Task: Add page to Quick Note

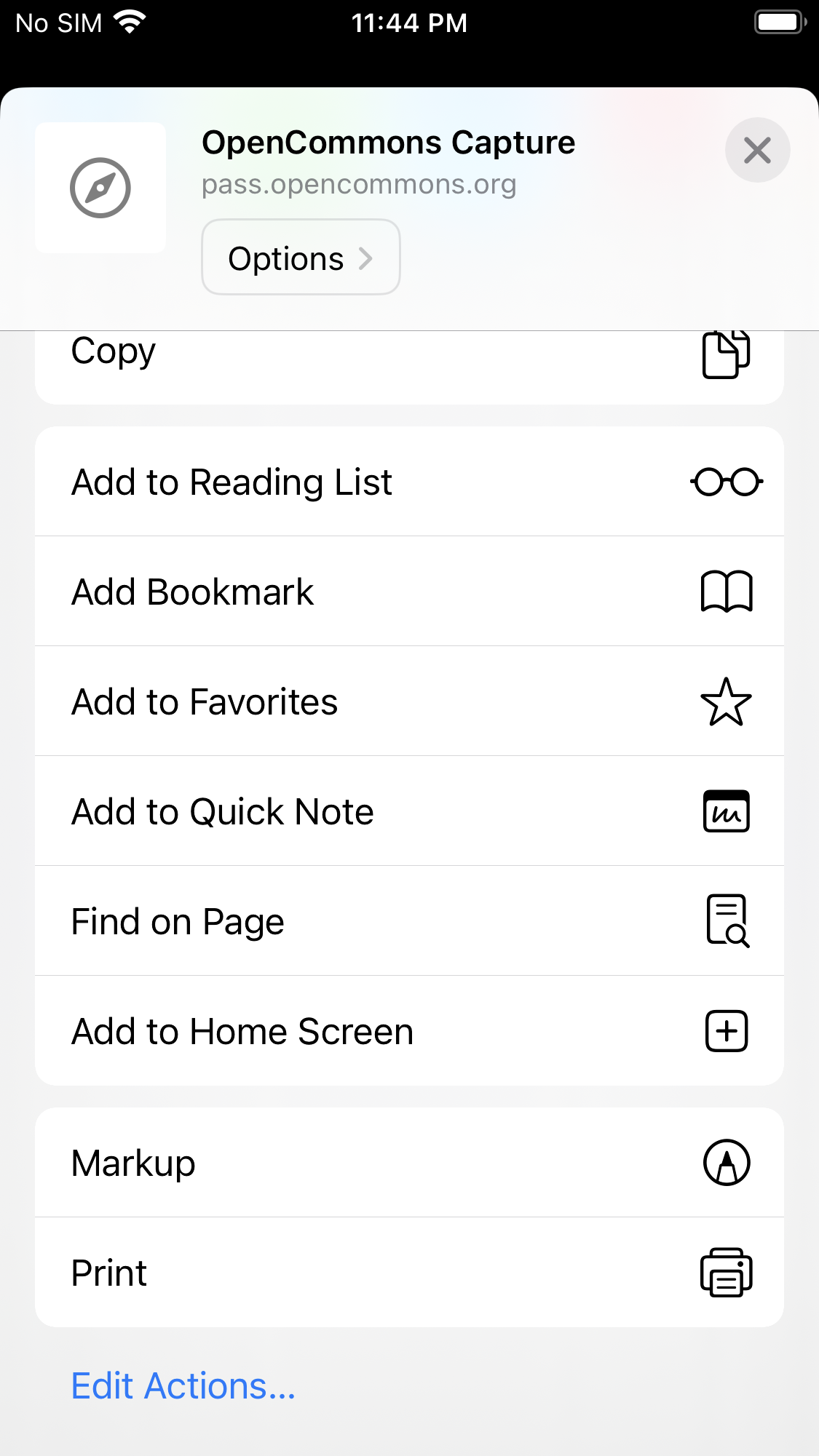Action: [408, 811]
